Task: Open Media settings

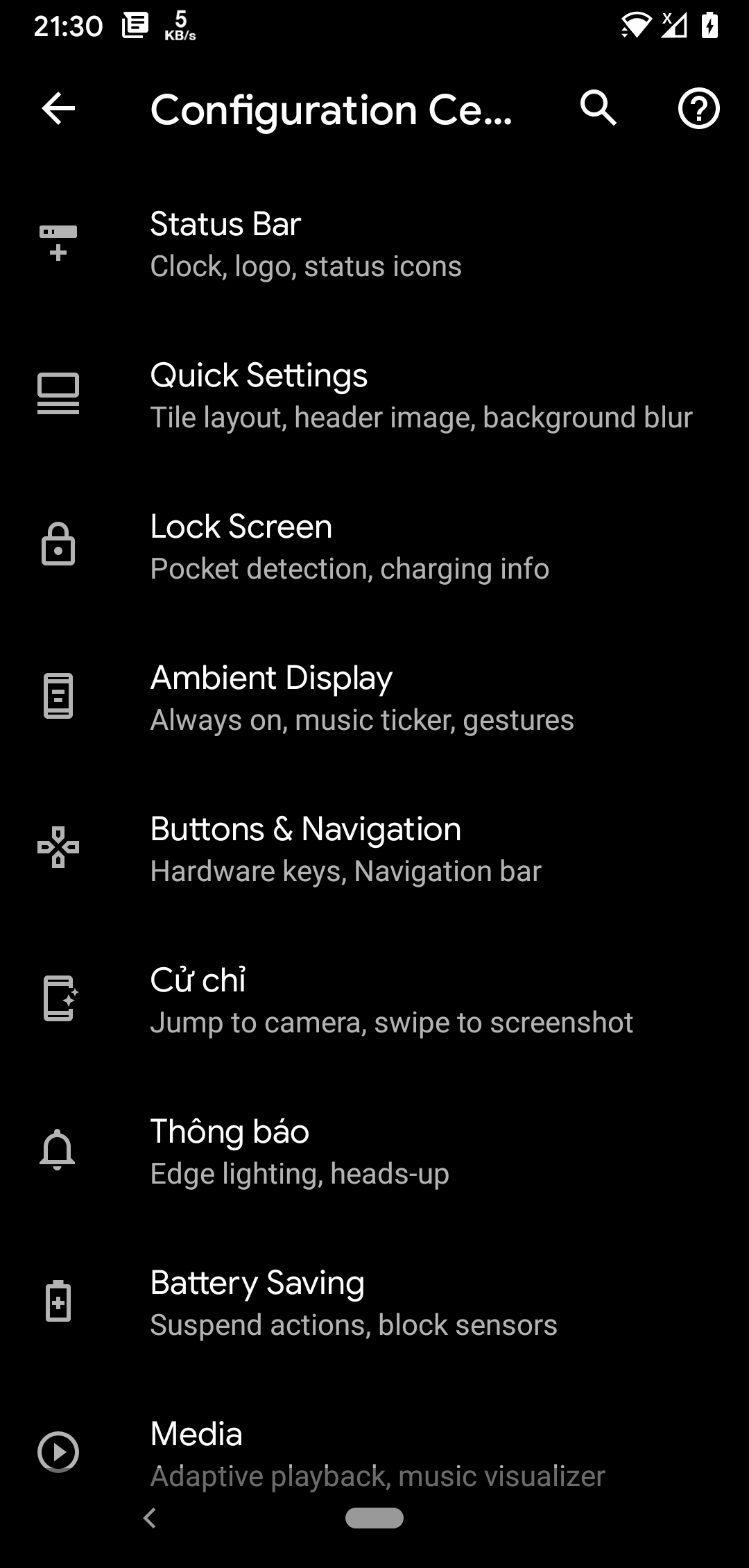Action: coord(374,1453)
